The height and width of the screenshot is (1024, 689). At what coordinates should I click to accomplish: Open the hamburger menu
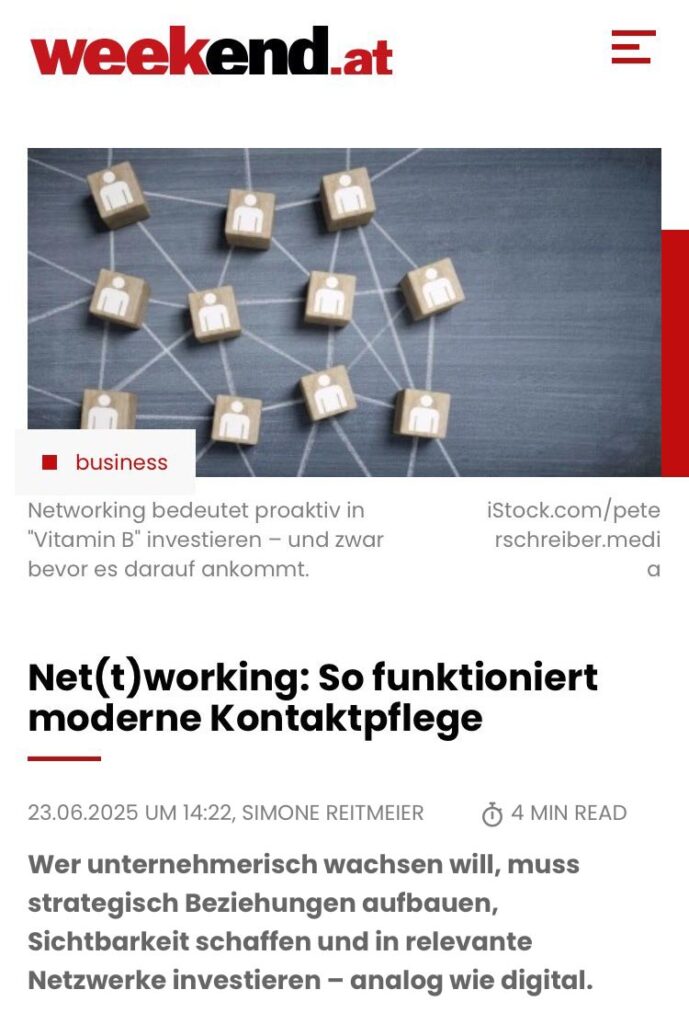(x=633, y=47)
